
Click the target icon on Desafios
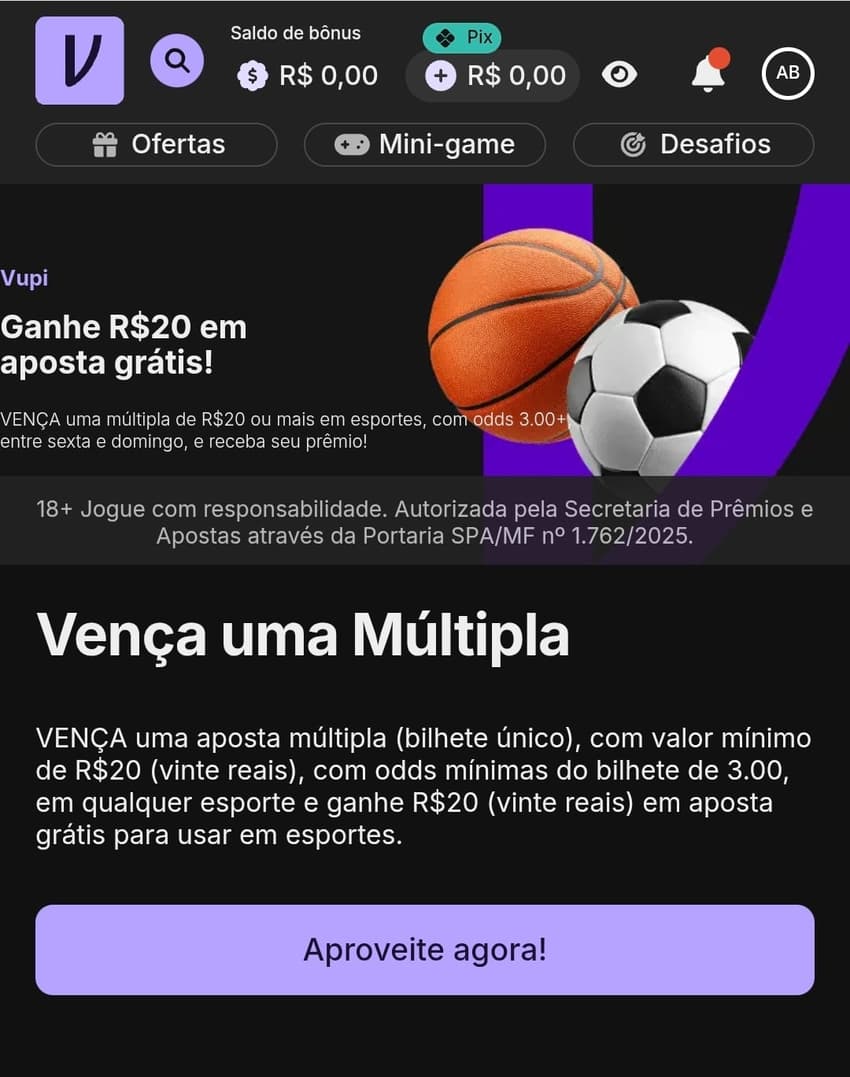pos(633,144)
